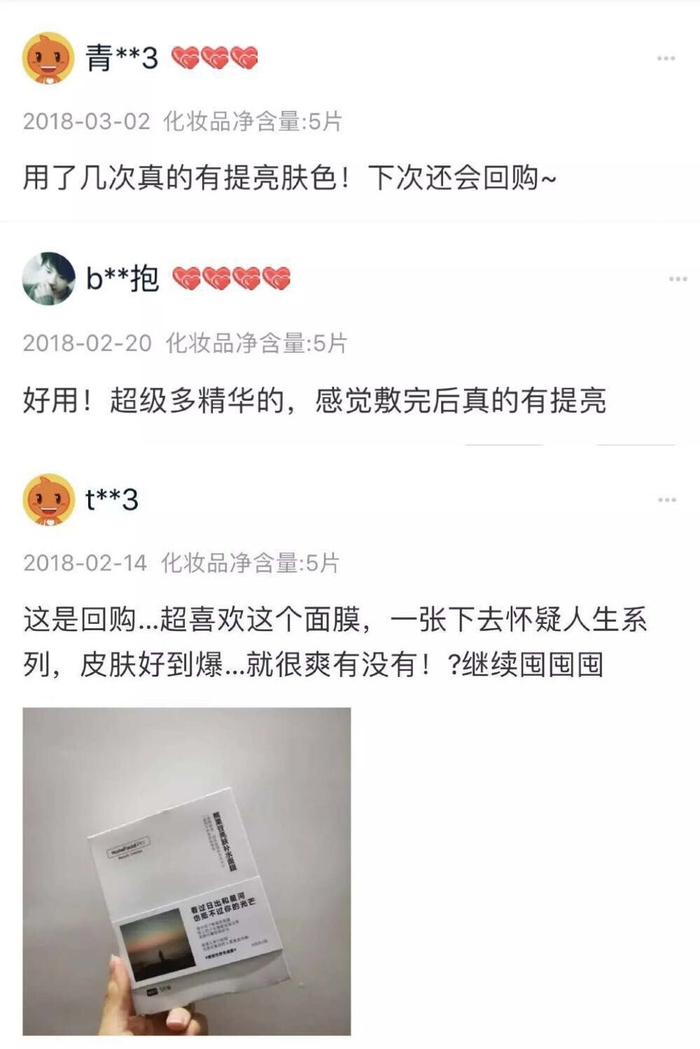This screenshot has width=700, height=1049.
Task: Open the overflow menu on b**抱's review
Action: click(678, 279)
